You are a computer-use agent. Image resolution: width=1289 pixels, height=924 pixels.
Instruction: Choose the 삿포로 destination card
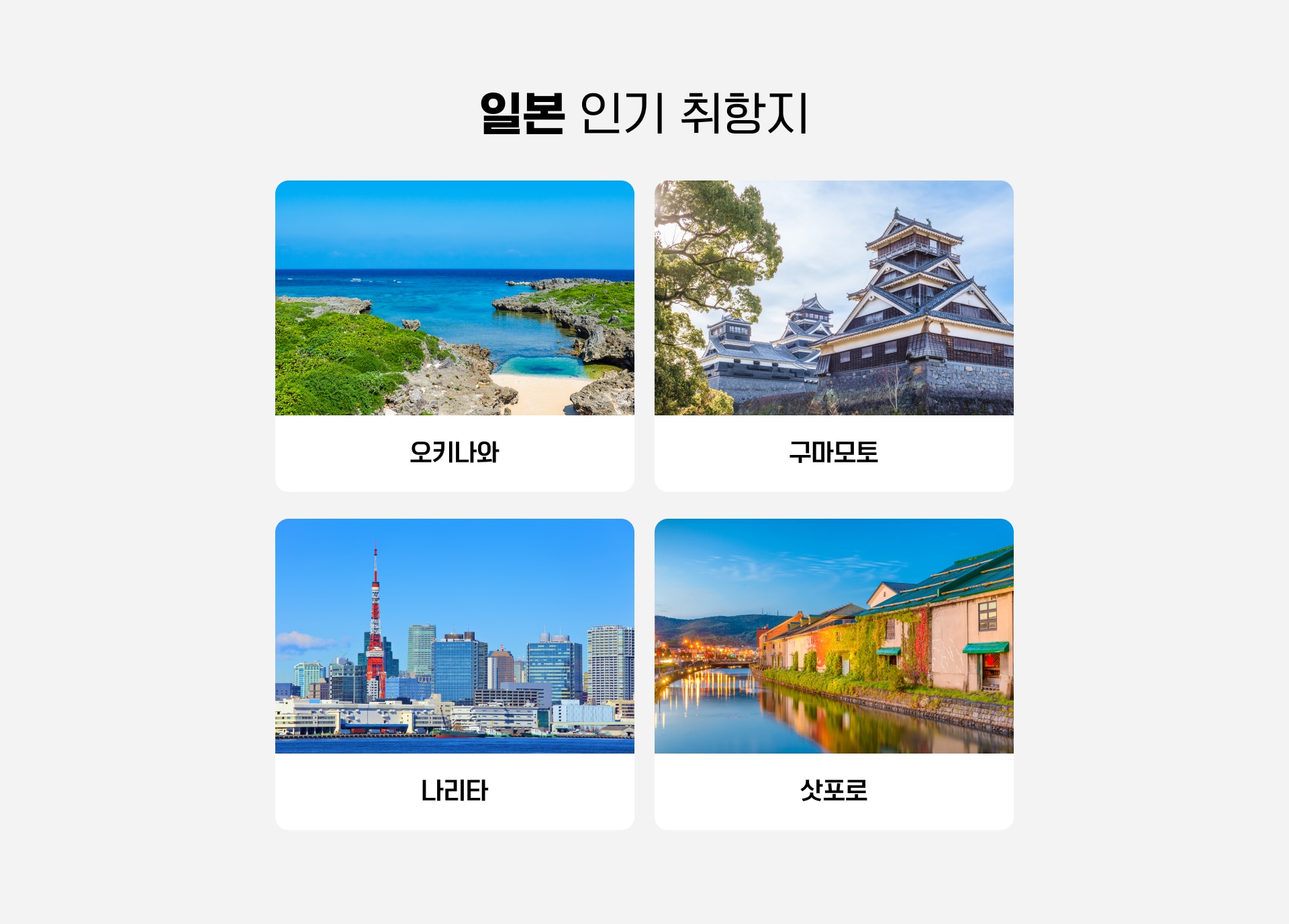click(x=834, y=674)
